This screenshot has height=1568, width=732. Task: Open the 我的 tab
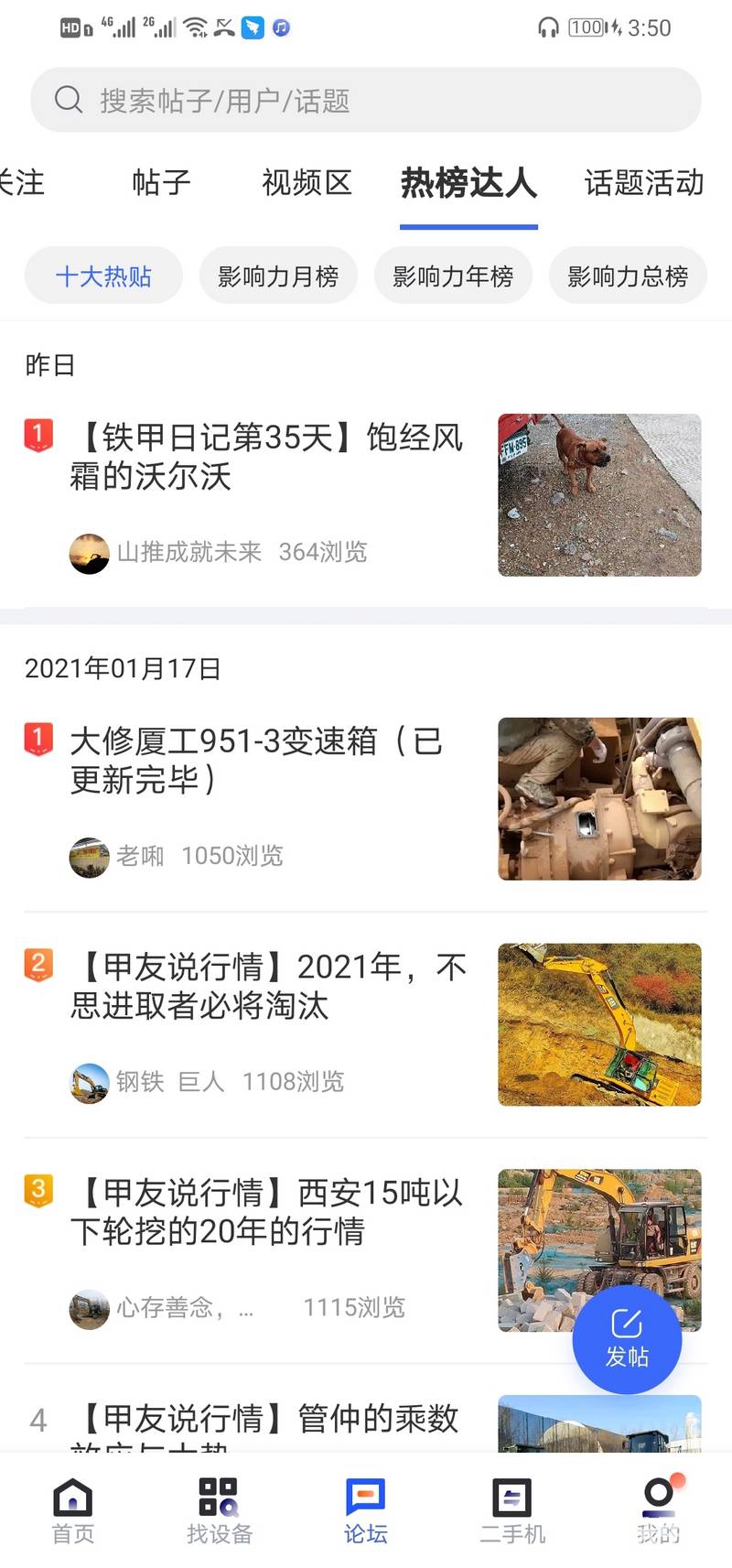pyautogui.click(x=659, y=1510)
